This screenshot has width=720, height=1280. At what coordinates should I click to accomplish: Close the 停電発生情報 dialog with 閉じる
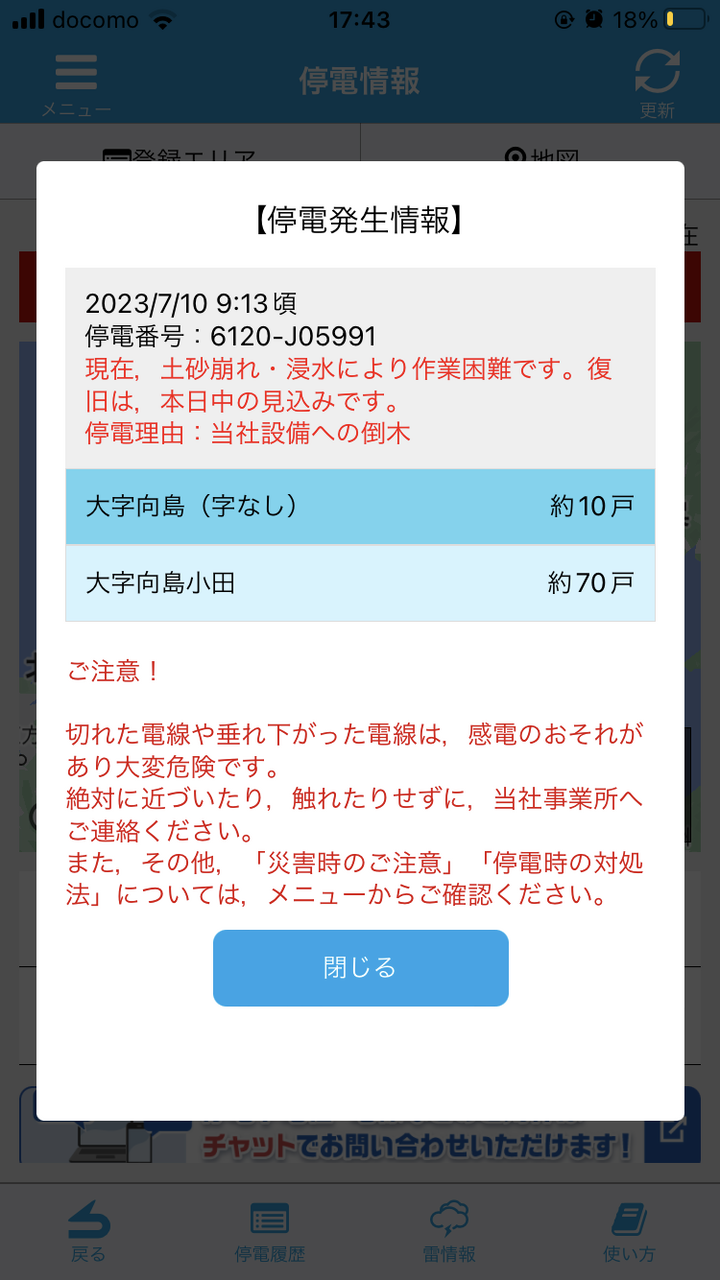pyautogui.click(x=360, y=967)
